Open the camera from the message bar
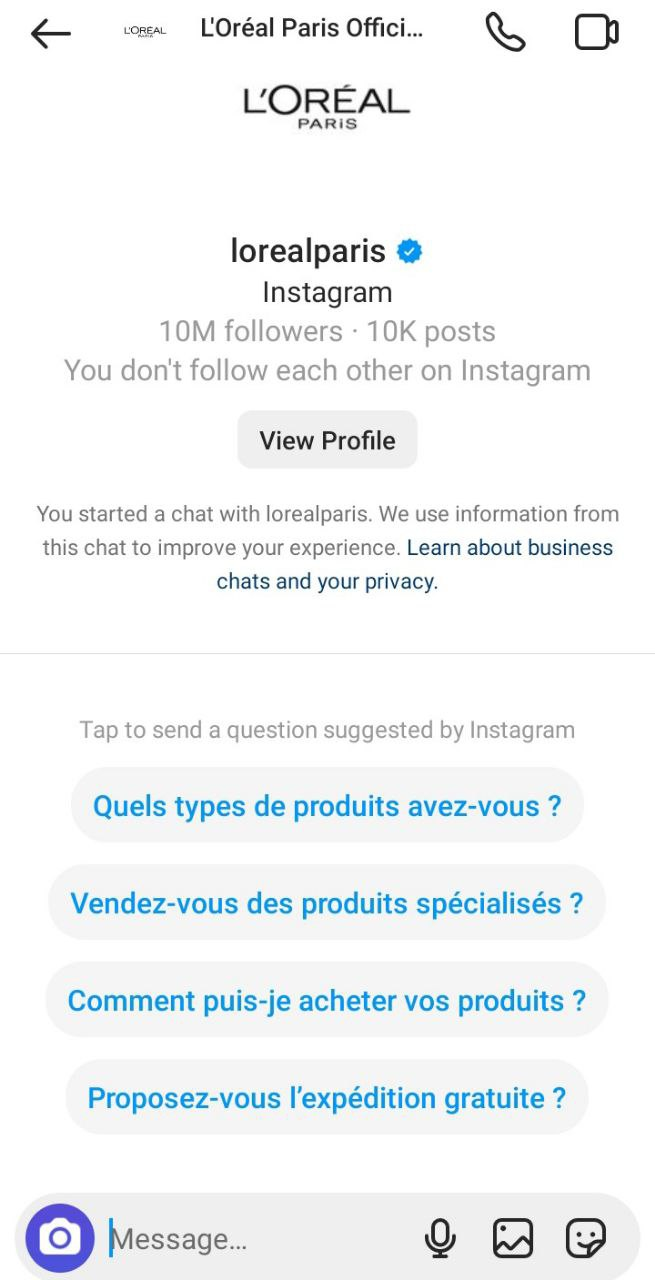The image size is (655, 1280). [60, 1239]
